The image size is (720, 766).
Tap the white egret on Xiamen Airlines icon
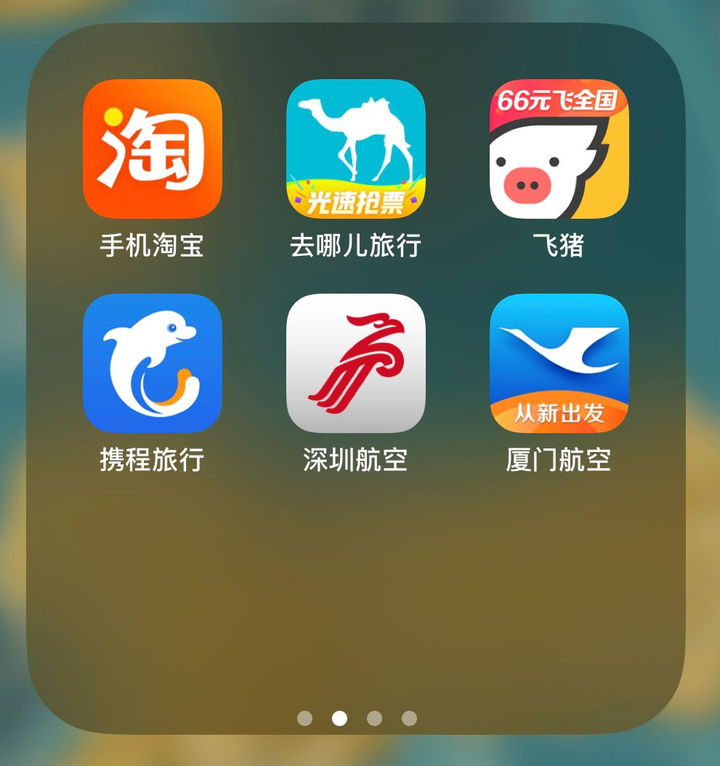560,348
